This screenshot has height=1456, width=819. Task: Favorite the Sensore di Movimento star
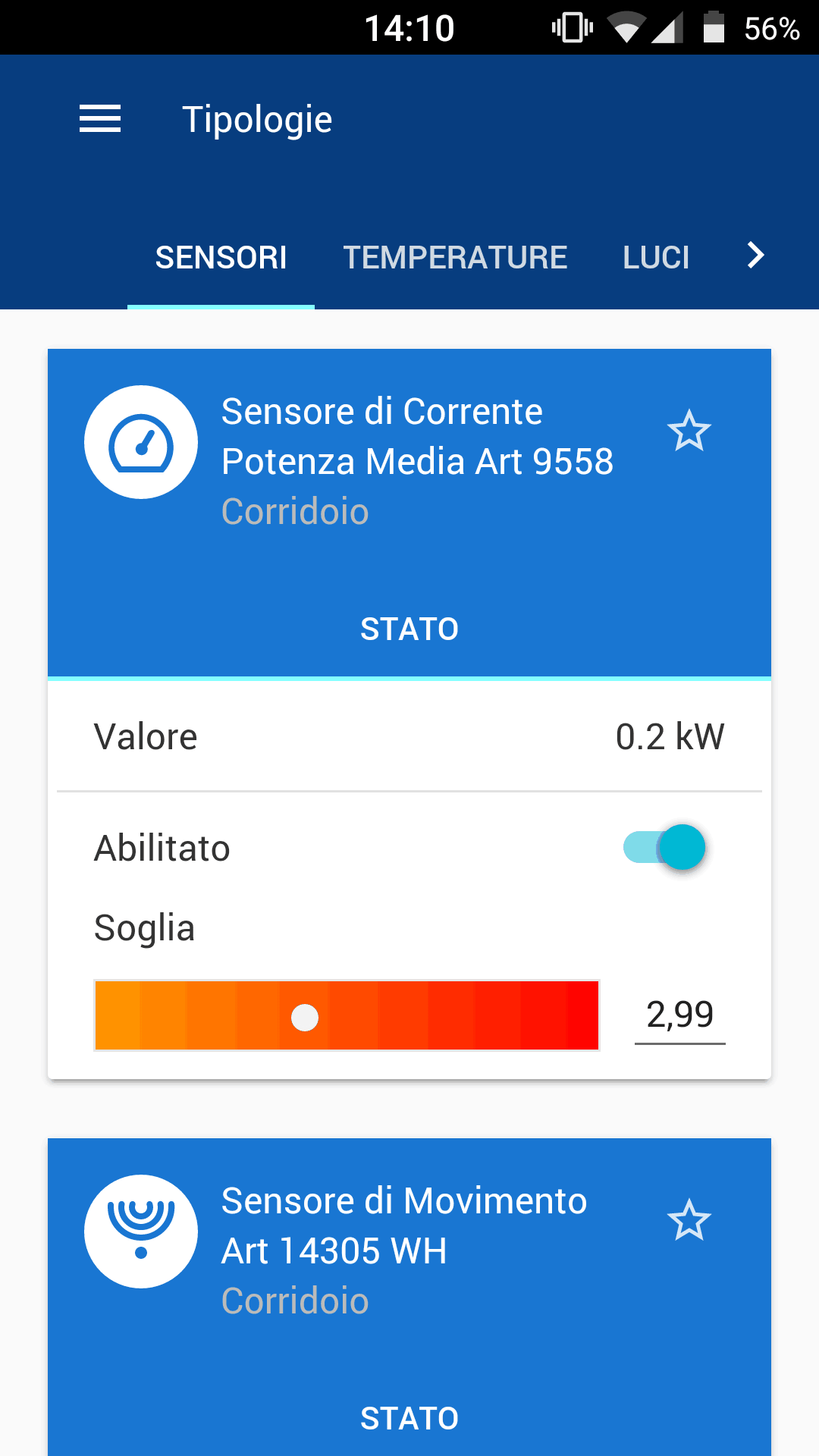(689, 1220)
